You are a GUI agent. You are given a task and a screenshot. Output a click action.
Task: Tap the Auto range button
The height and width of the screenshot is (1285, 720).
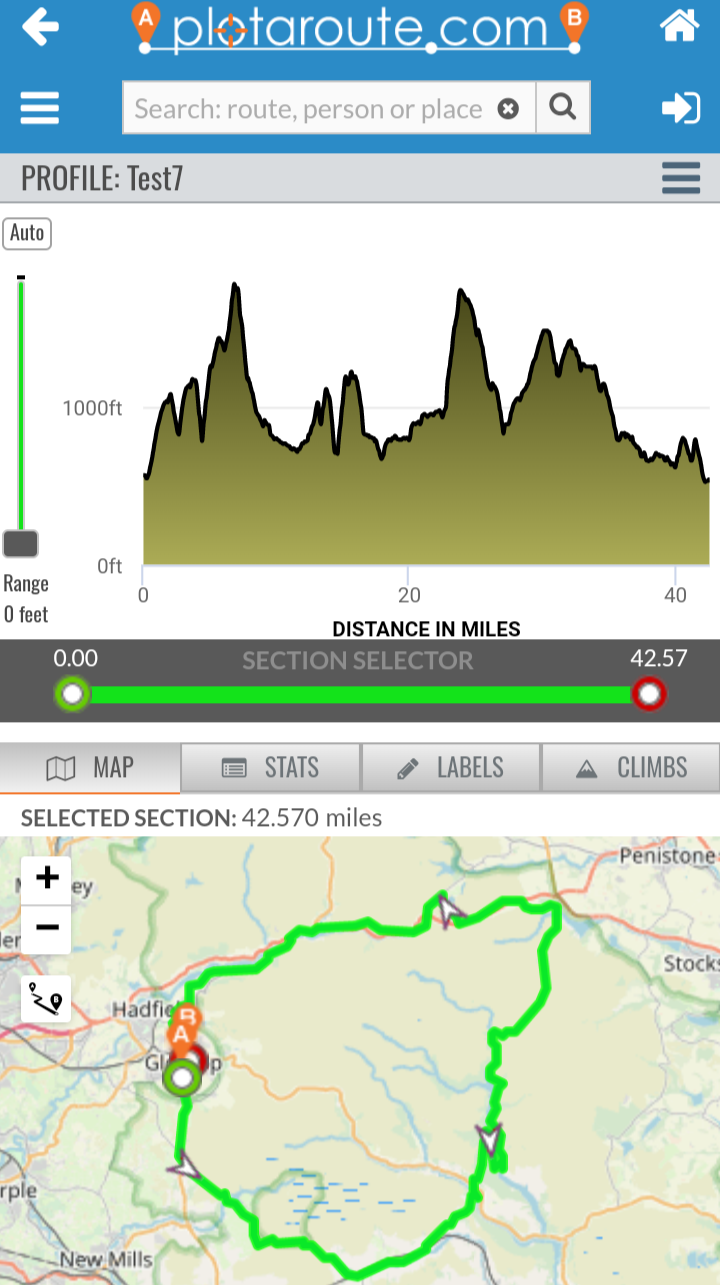[27, 233]
